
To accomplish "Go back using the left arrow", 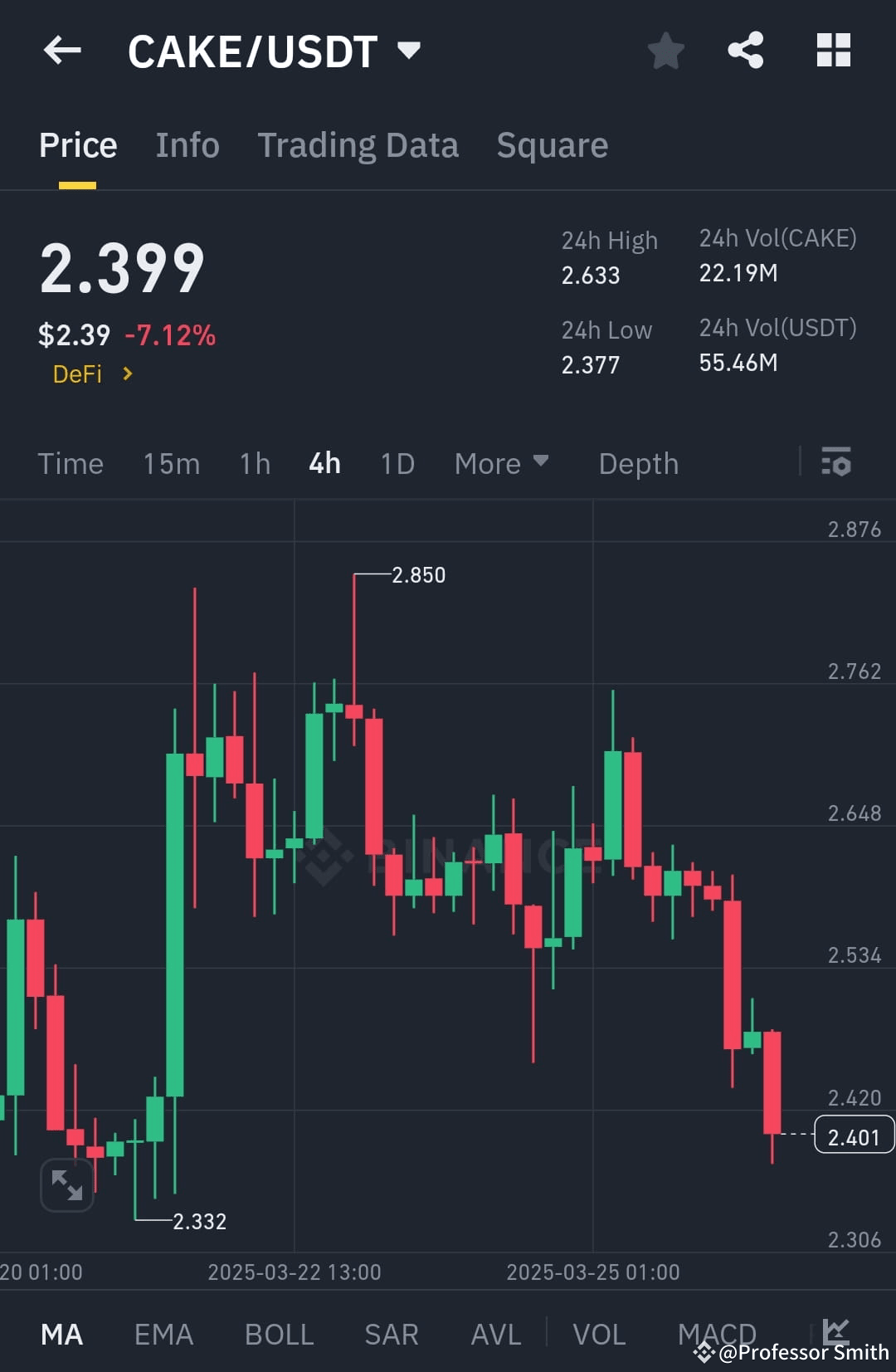I will point(62,50).
